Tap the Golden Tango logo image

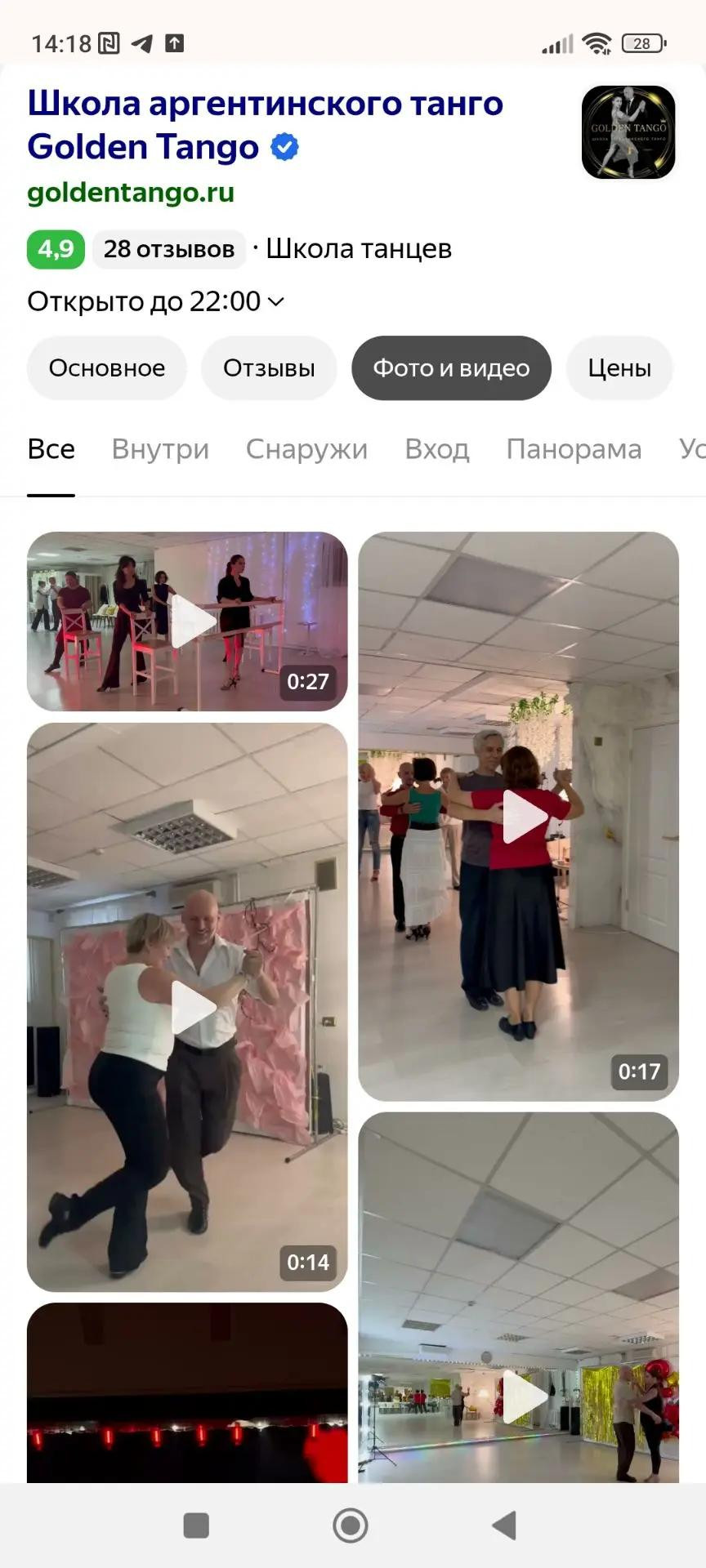point(628,132)
